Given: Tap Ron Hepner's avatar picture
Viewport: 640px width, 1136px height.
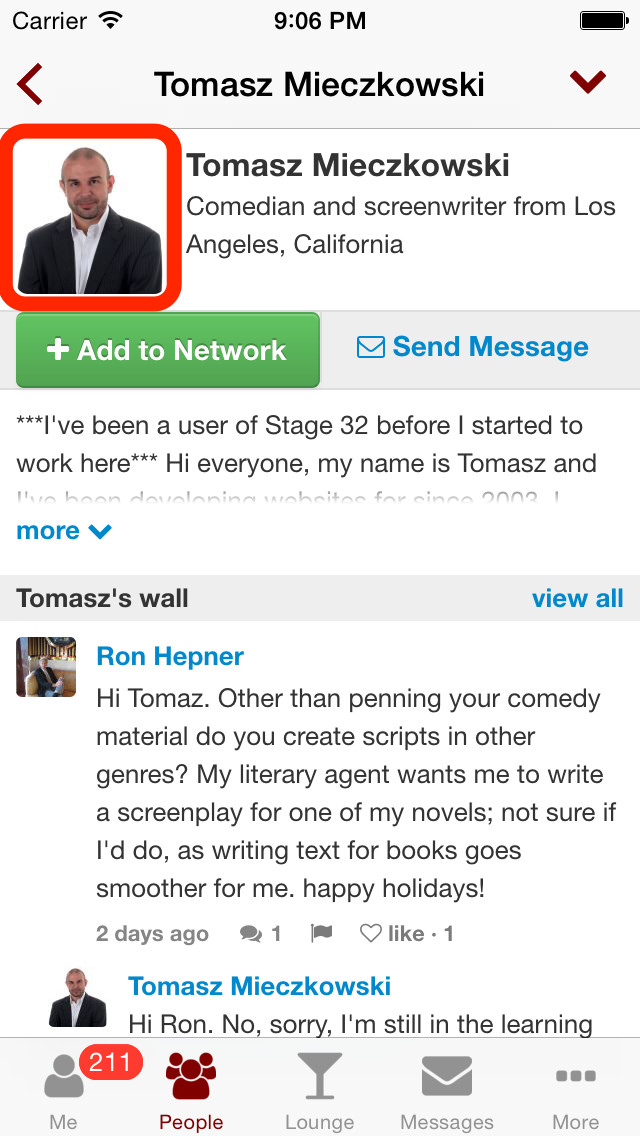Looking at the screenshot, I should (46, 667).
